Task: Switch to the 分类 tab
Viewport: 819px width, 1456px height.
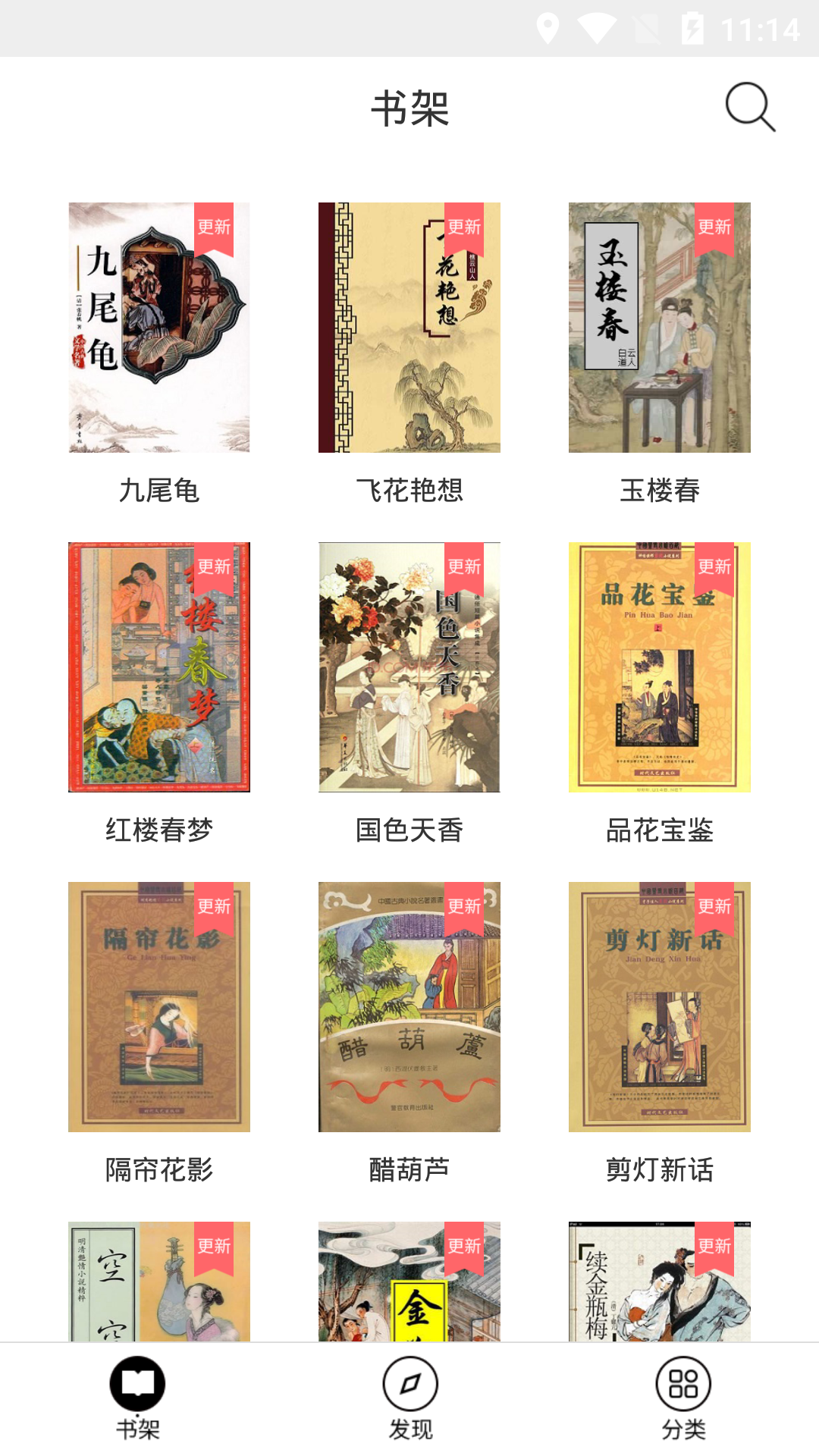Action: coord(683,1399)
